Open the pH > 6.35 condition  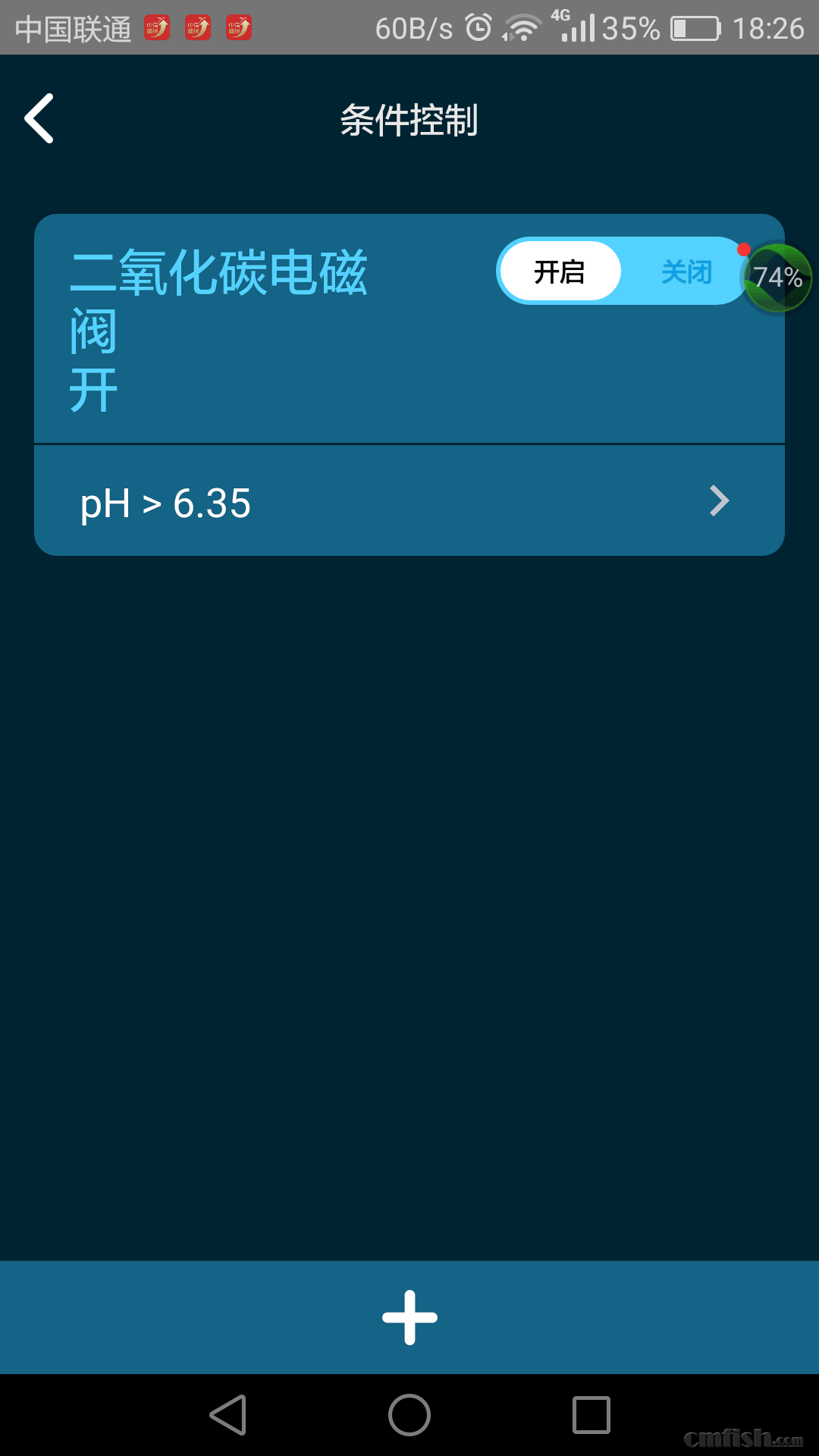coord(409,501)
